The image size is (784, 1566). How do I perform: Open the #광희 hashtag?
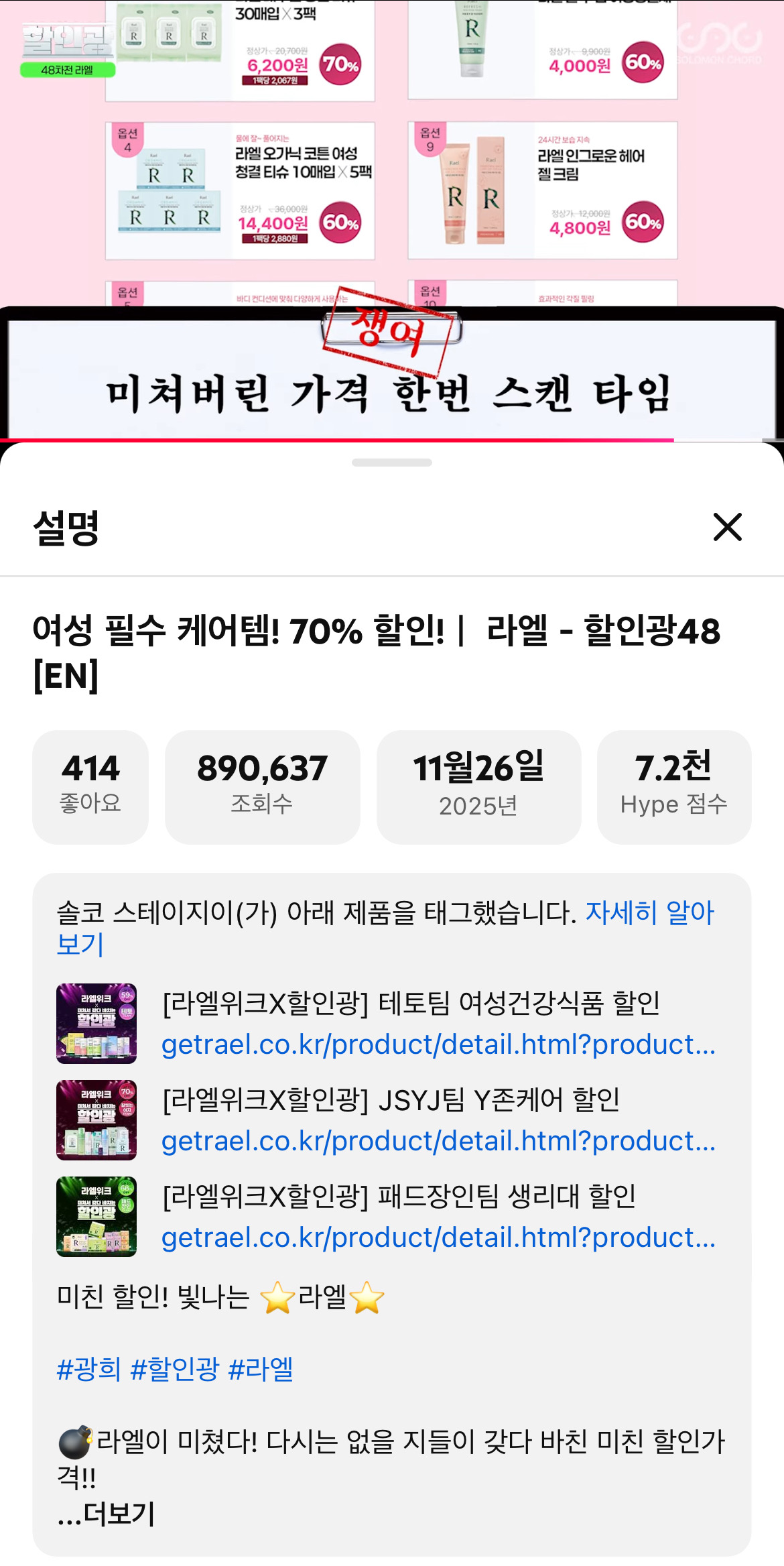88,1369
